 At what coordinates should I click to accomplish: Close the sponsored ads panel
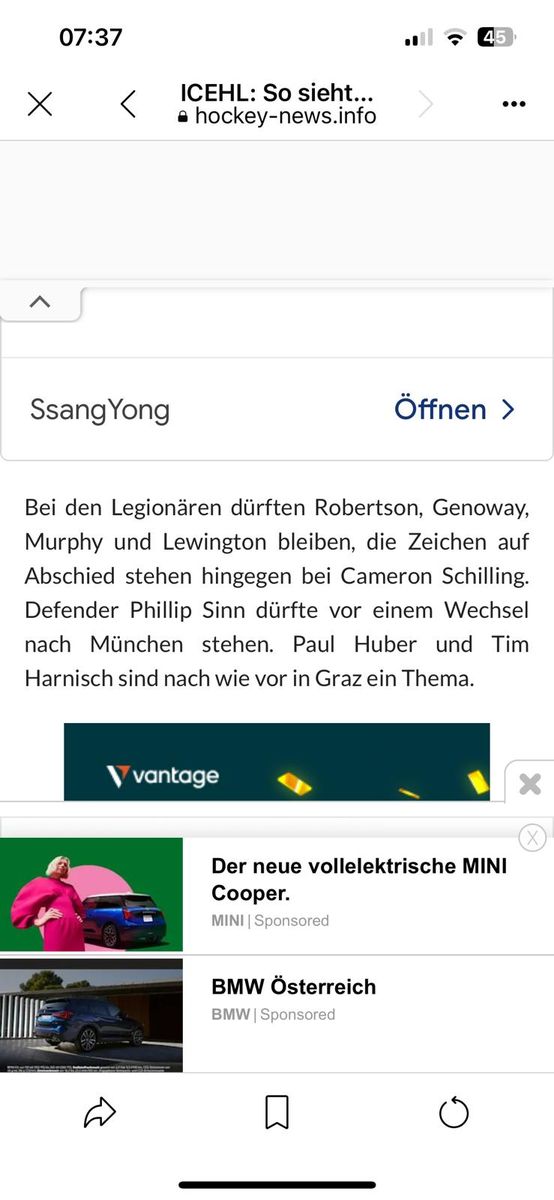(533, 838)
